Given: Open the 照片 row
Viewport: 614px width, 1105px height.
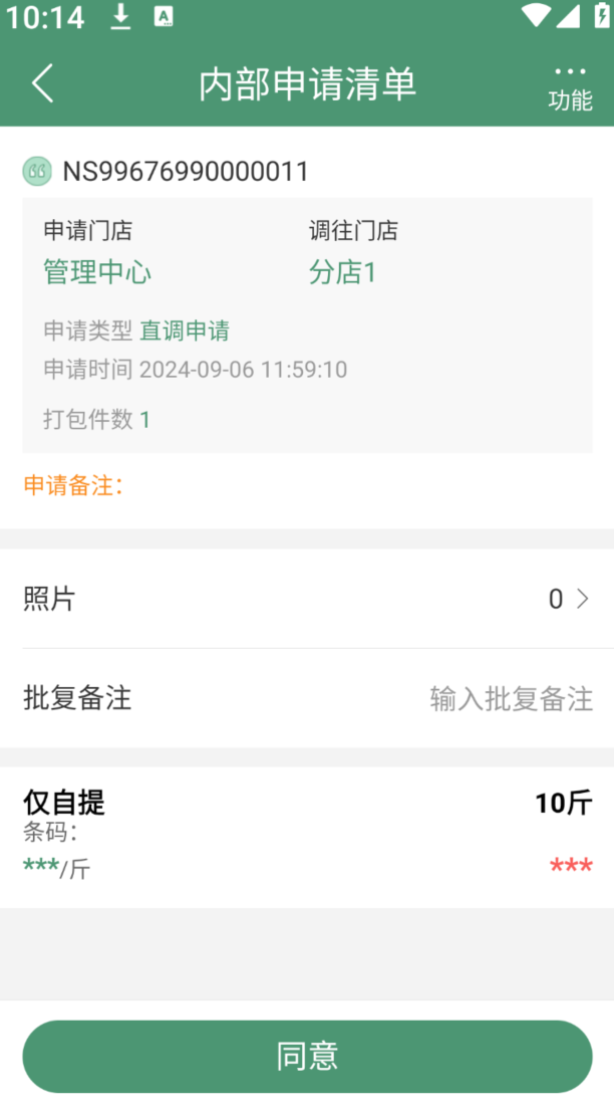Looking at the screenshot, I should click(307, 599).
